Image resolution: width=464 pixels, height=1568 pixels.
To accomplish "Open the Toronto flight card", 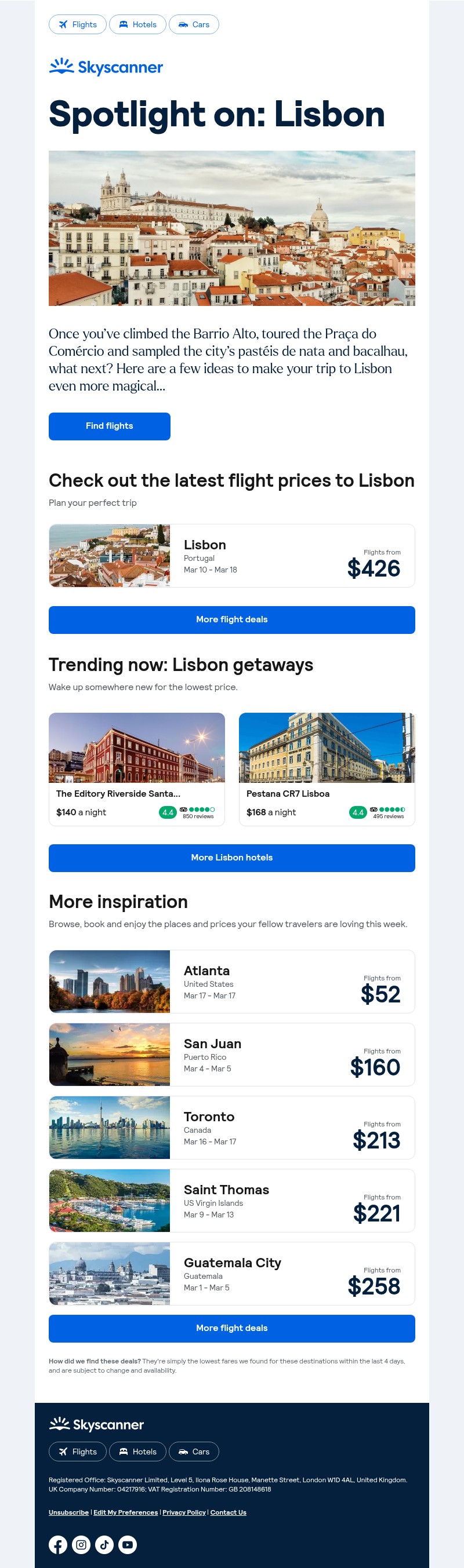I will [231, 1127].
